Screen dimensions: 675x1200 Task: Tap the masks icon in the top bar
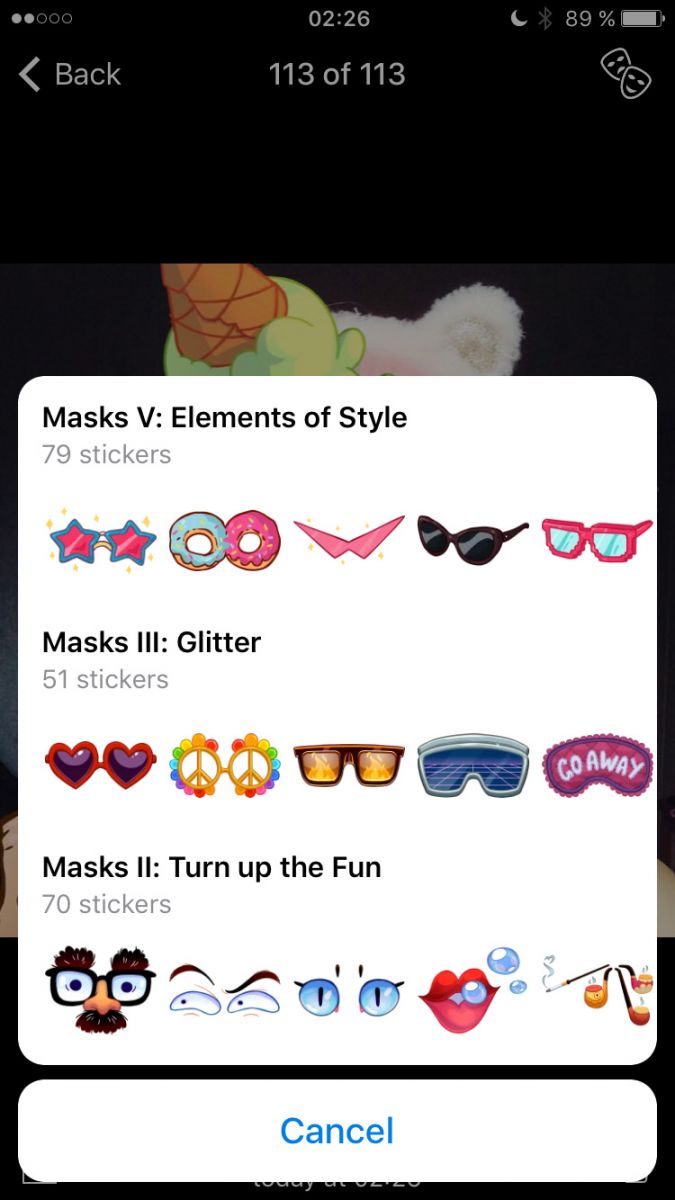tap(625, 74)
